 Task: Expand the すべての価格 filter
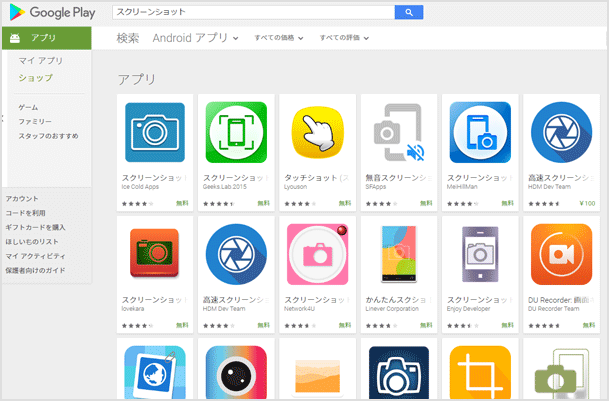[279, 38]
